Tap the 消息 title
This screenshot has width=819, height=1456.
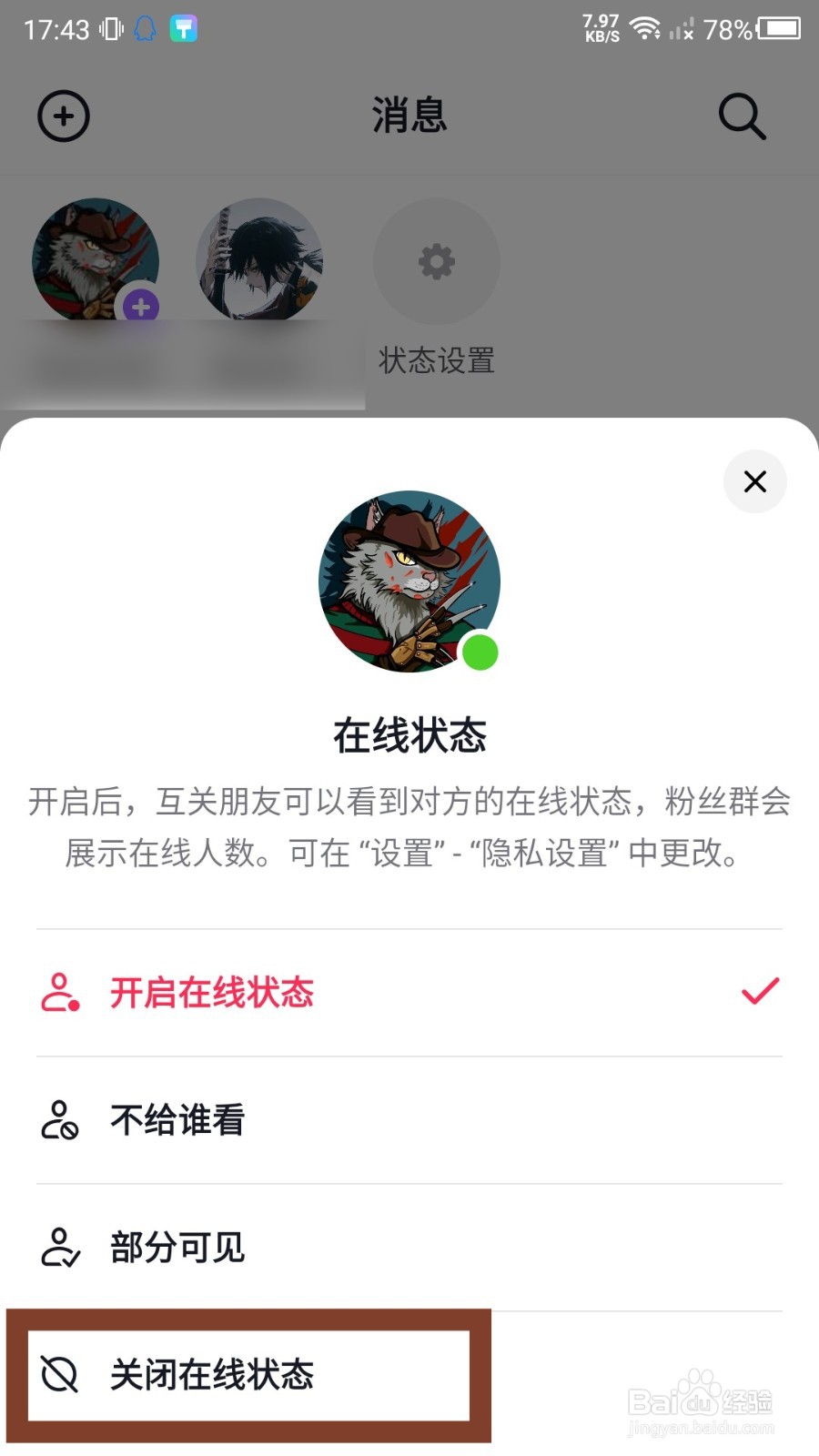(409, 116)
